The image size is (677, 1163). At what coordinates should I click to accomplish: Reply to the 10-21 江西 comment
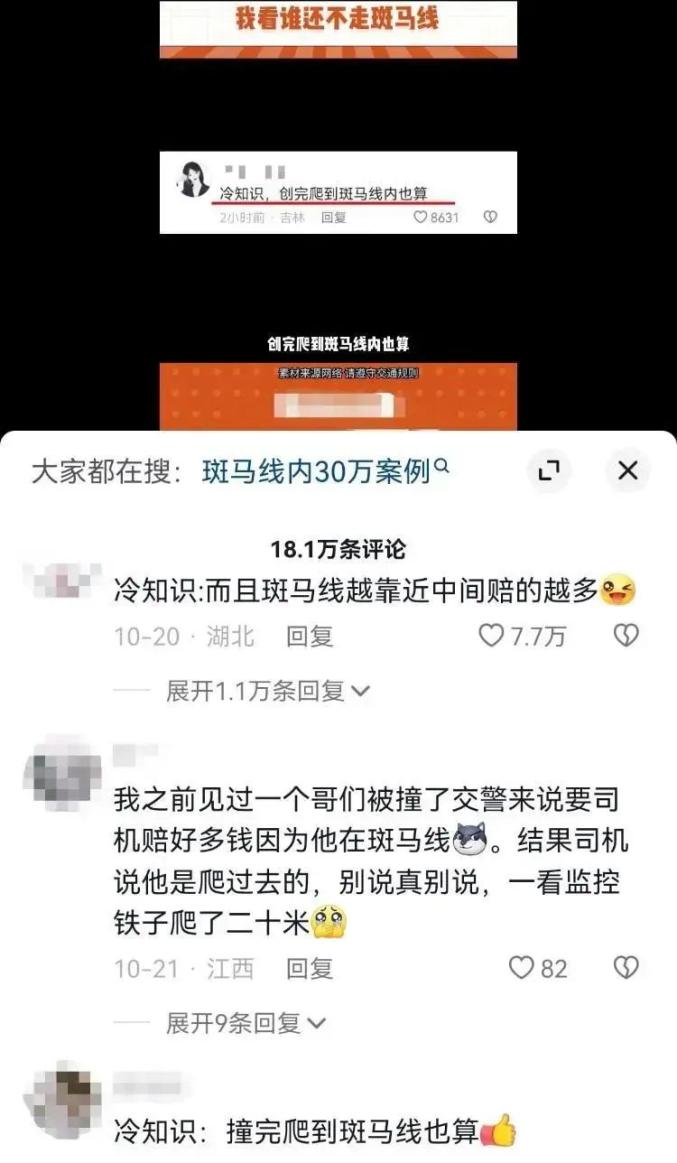310,969
